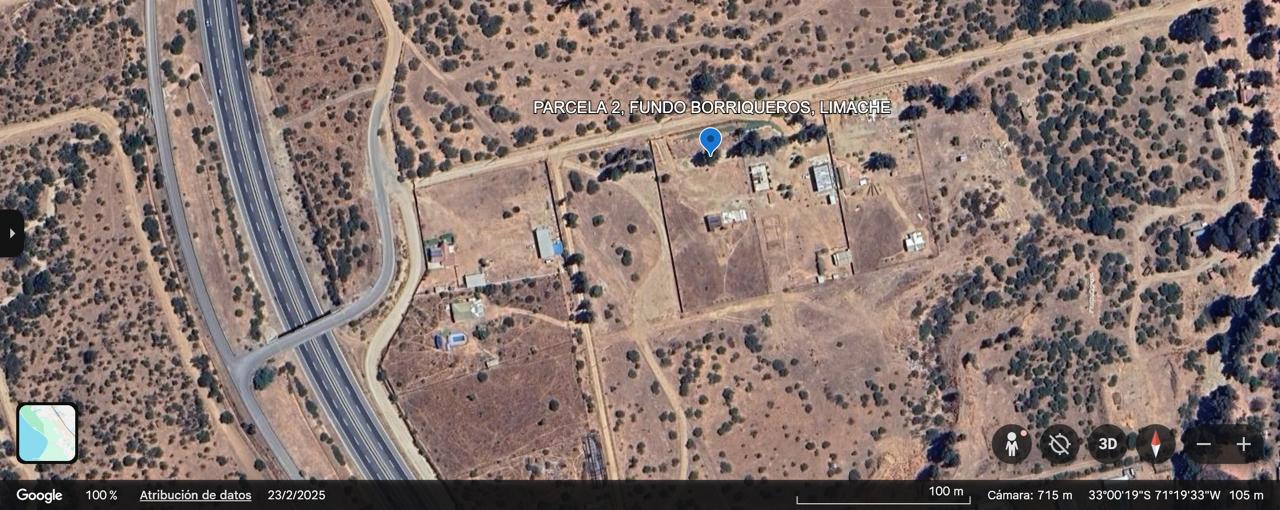The height and width of the screenshot is (510, 1280).
Task: Reset compass to north
Action: (1155, 444)
